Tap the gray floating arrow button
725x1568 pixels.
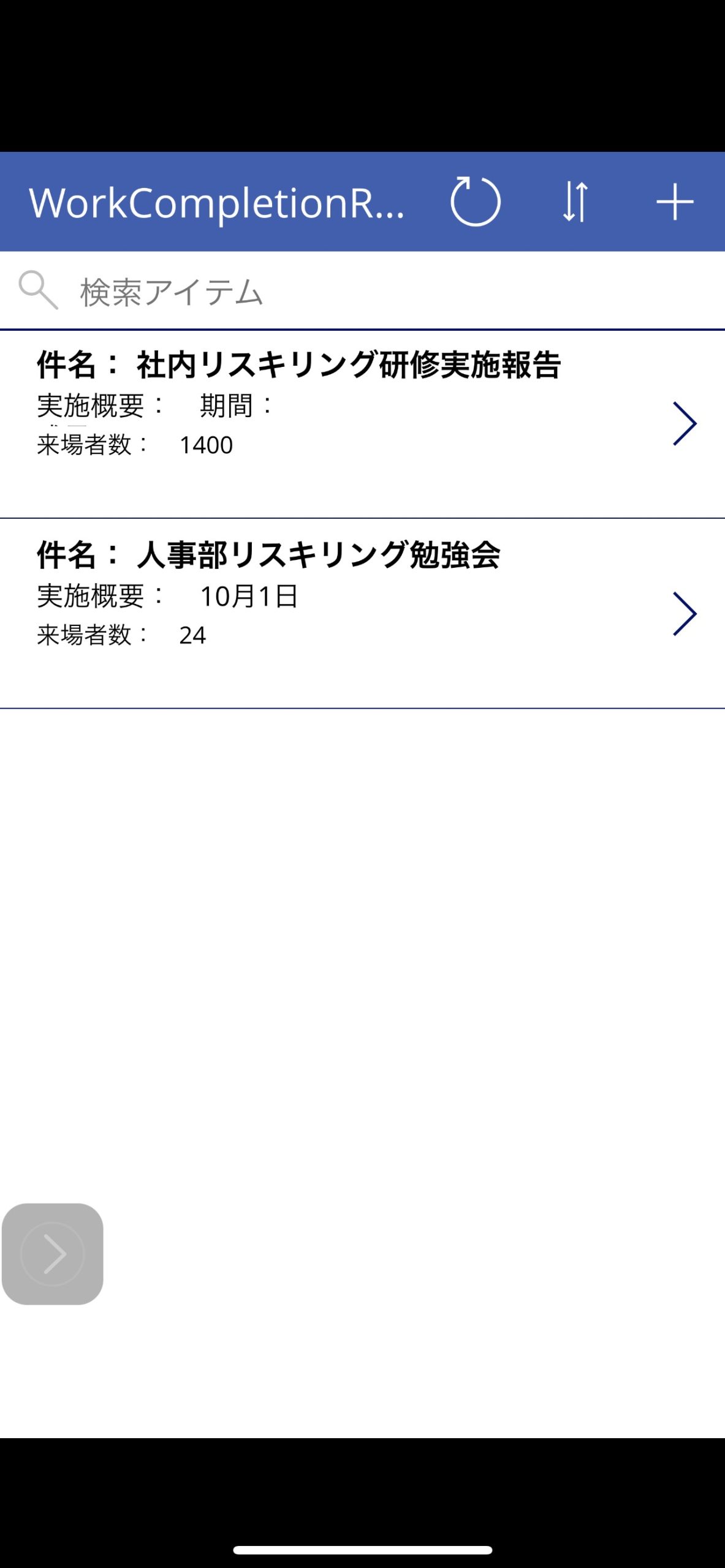tap(53, 1254)
